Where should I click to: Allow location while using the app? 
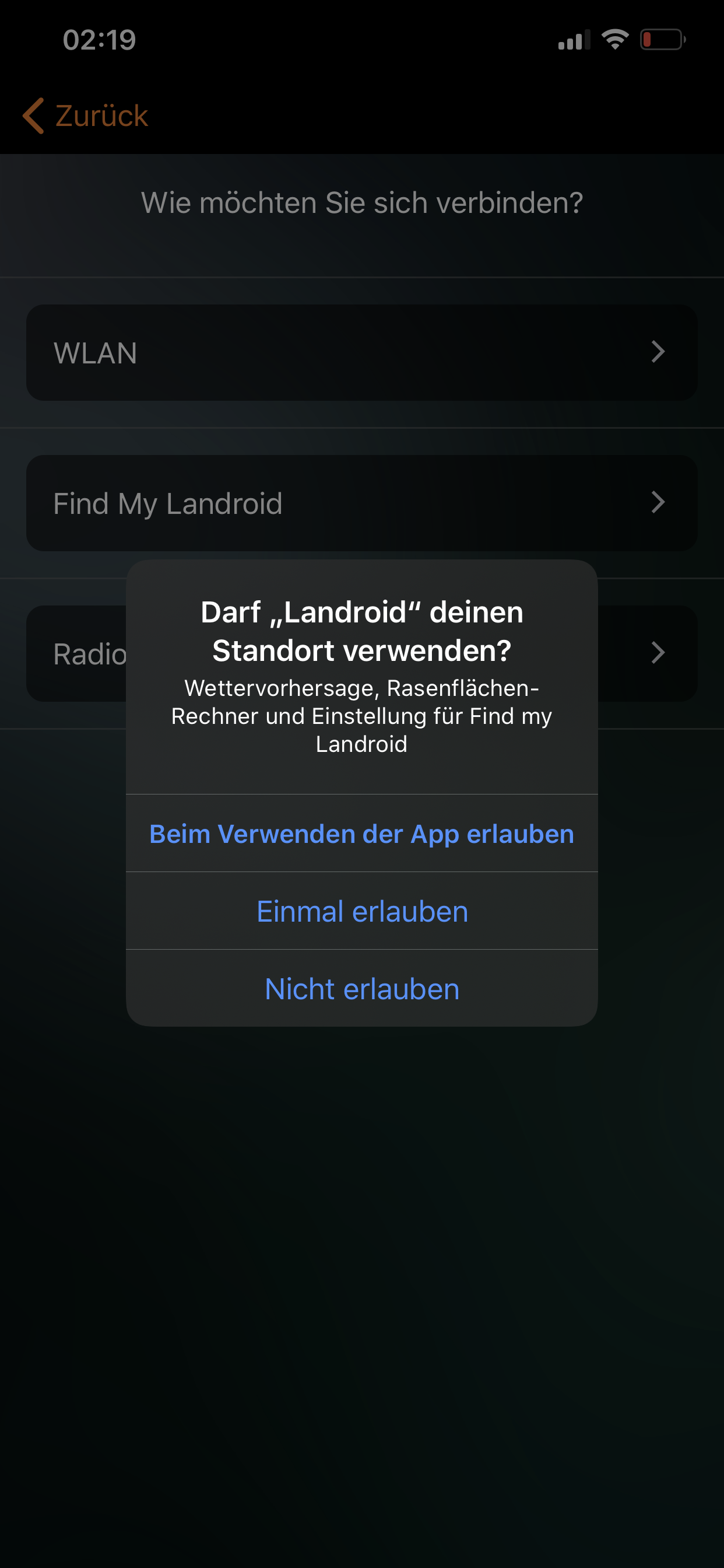coord(361,834)
